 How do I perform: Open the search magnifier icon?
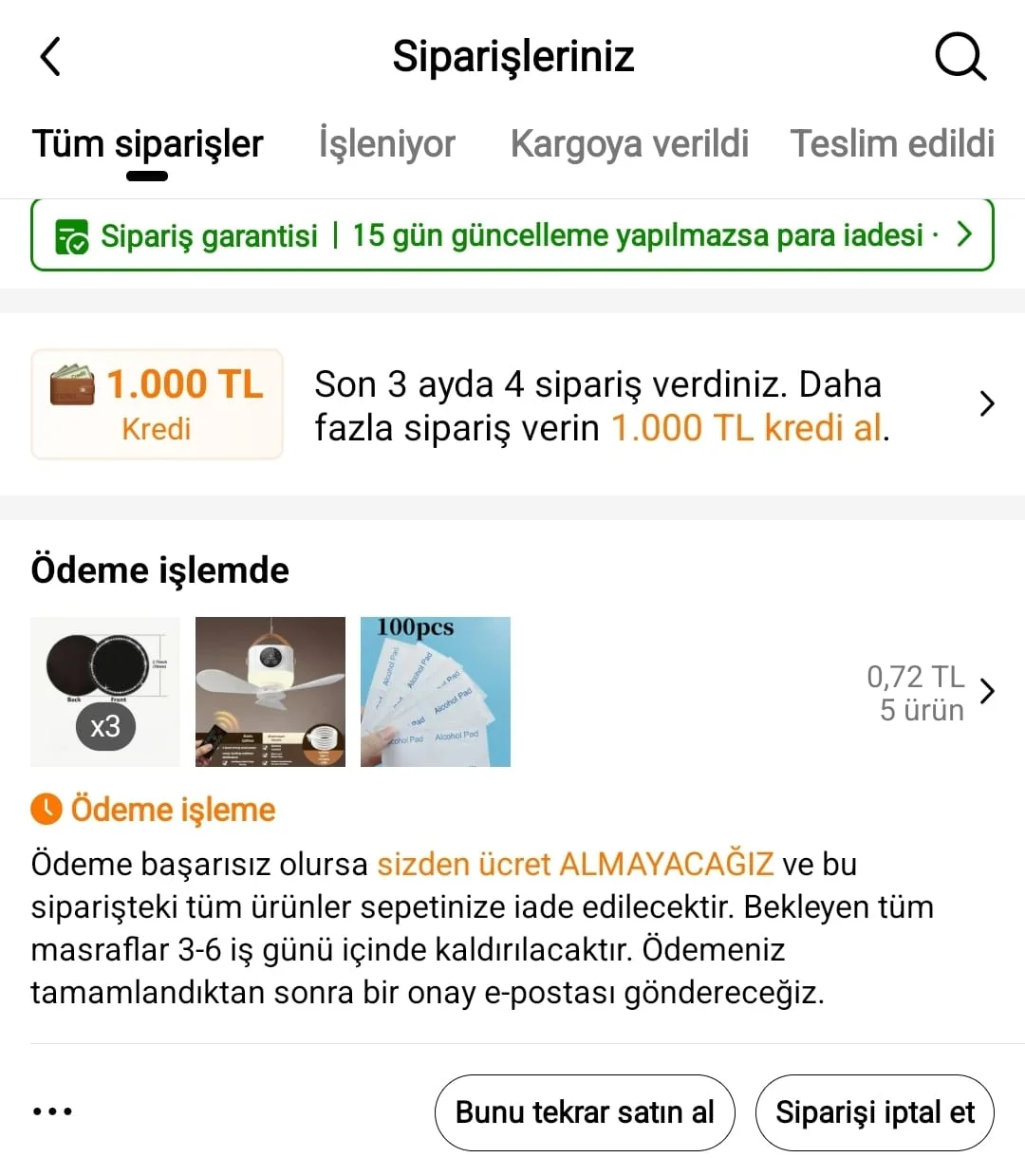(960, 57)
